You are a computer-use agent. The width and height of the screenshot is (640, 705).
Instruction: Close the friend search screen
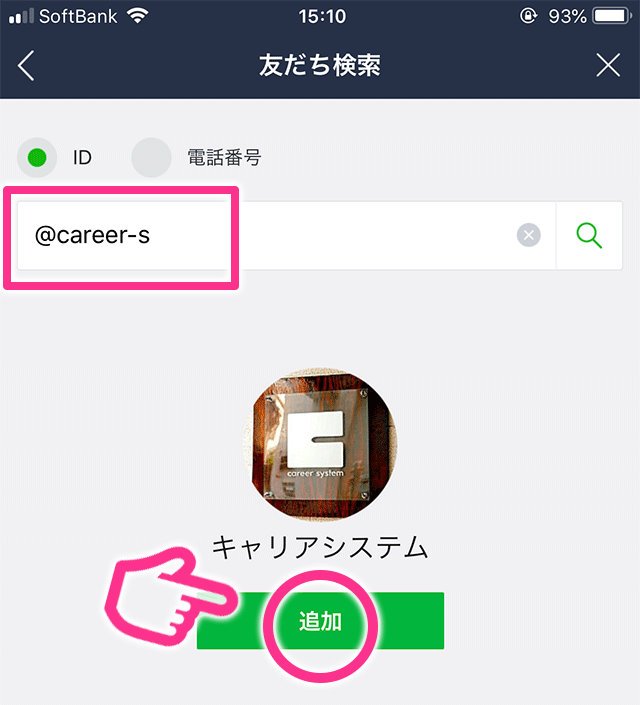pos(608,66)
